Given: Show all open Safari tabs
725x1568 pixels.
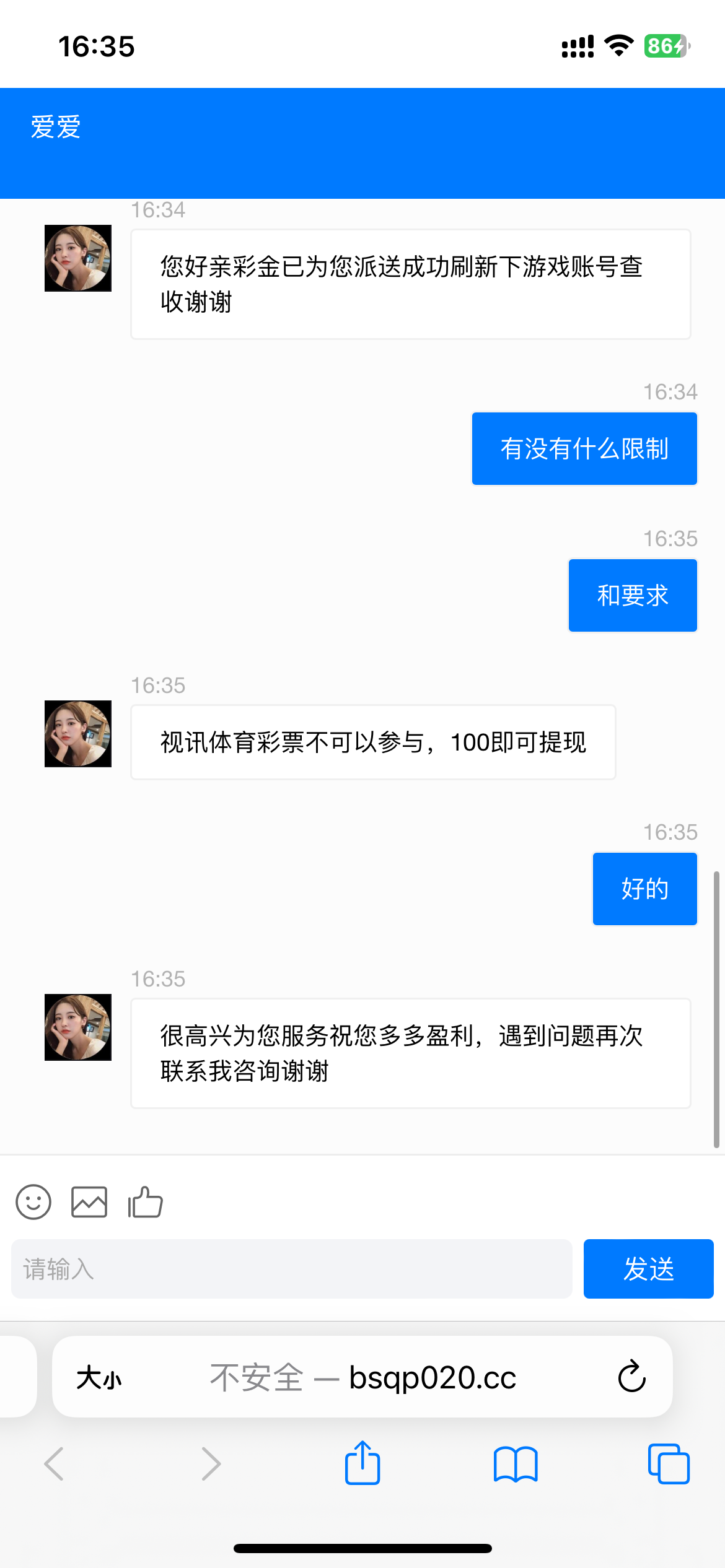Looking at the screenshot, I should (668, 1464).
